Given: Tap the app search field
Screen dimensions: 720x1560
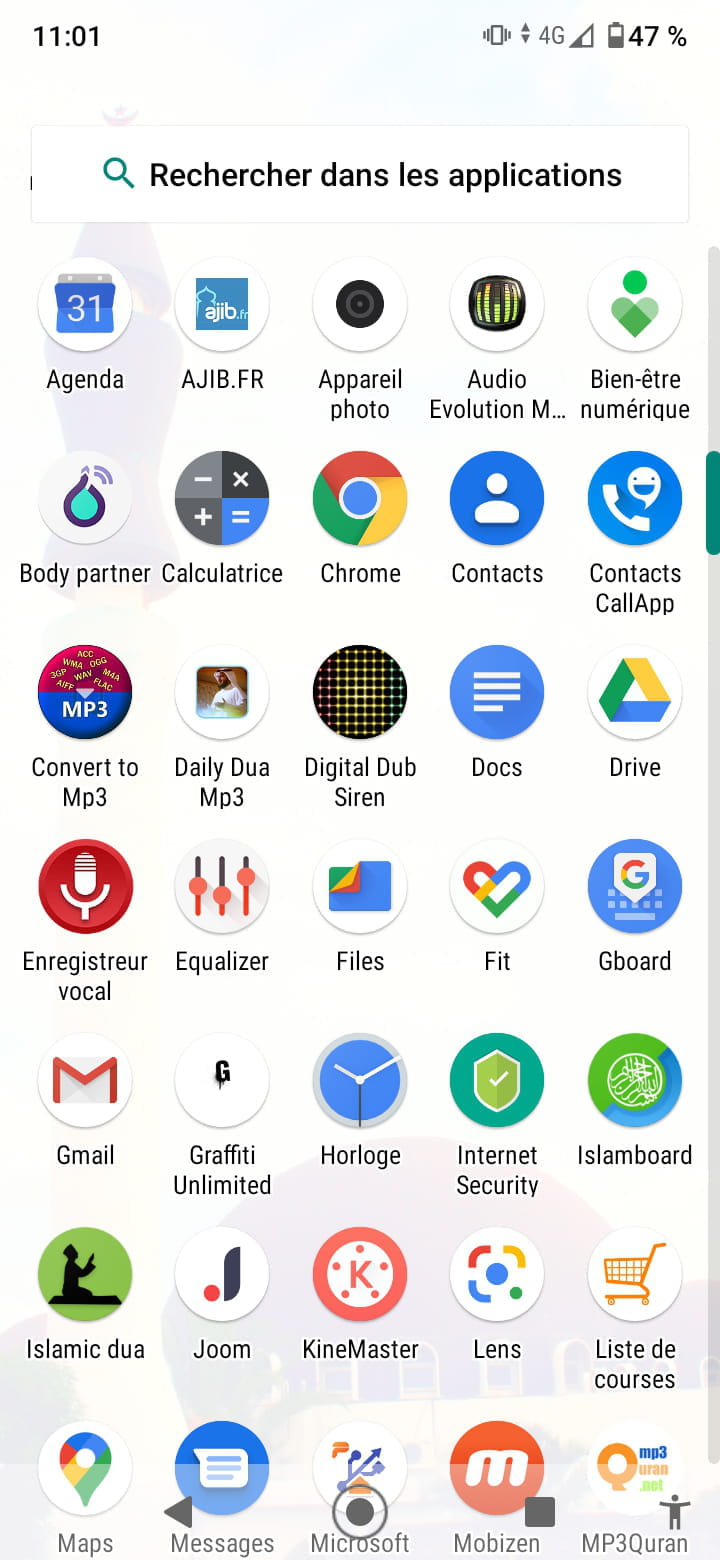Looking at the screenshot, I should coord(360,174).
